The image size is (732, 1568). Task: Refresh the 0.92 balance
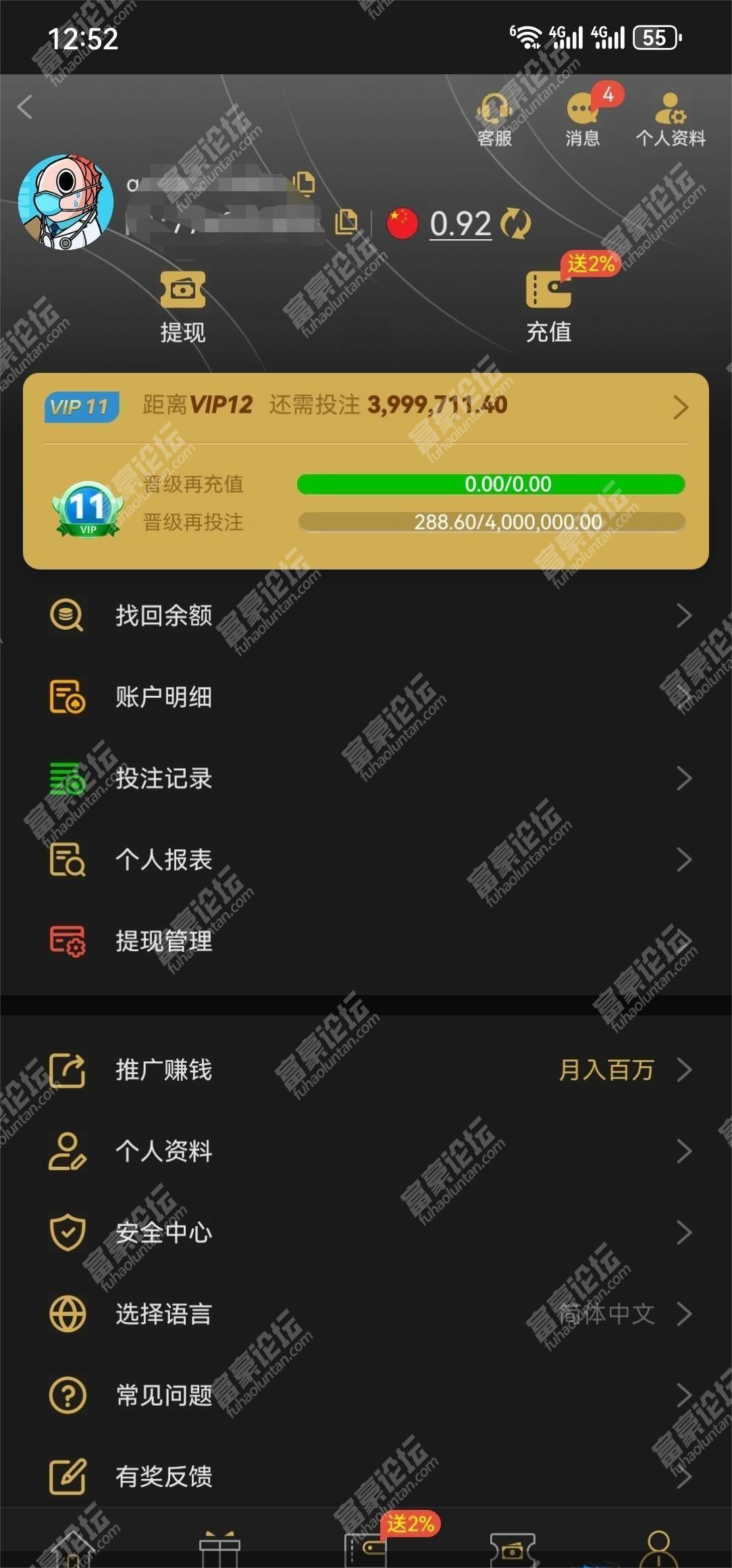coord(516,224)
